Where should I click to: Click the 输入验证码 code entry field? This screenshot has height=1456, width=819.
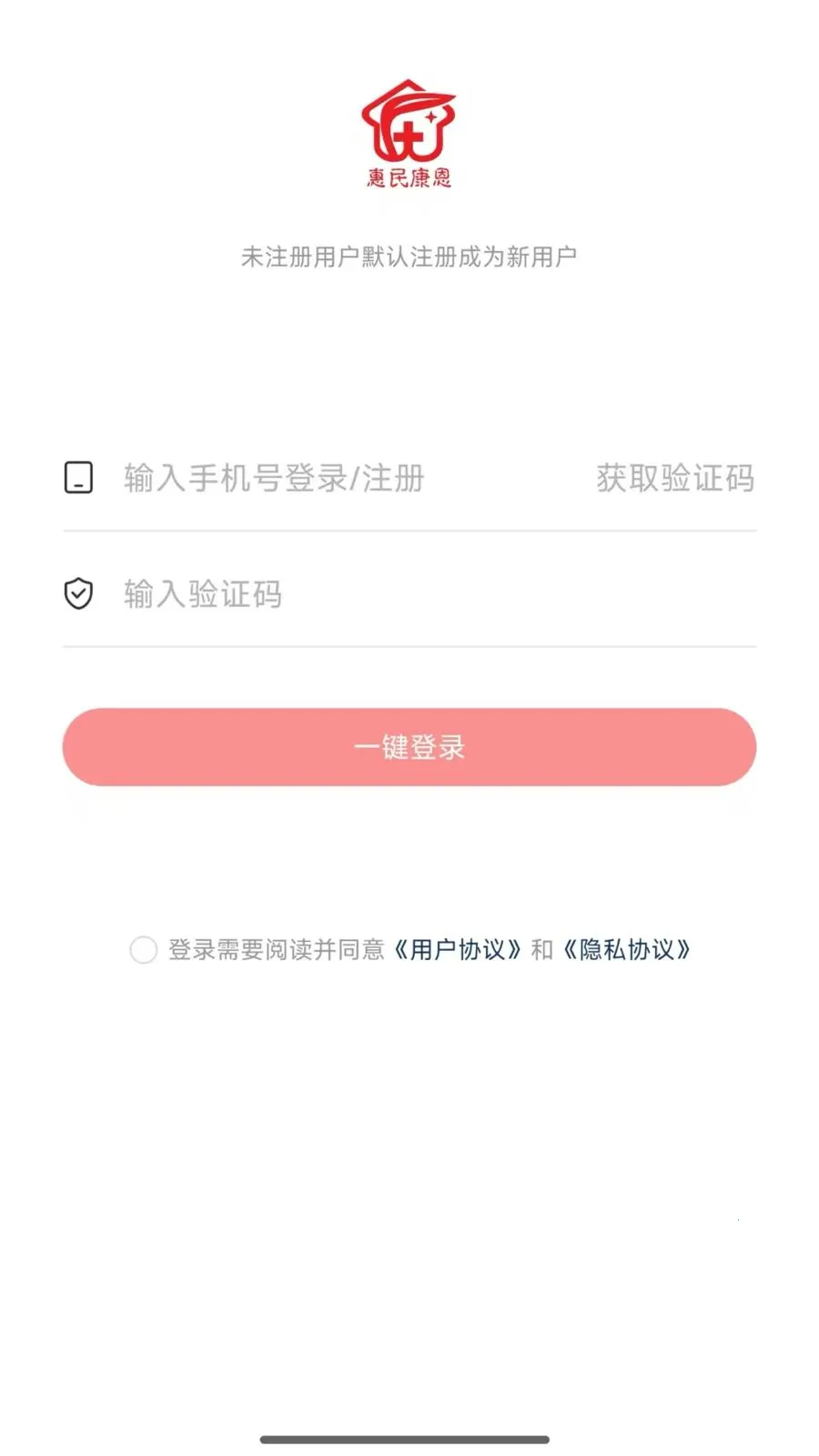coord(273,592)
